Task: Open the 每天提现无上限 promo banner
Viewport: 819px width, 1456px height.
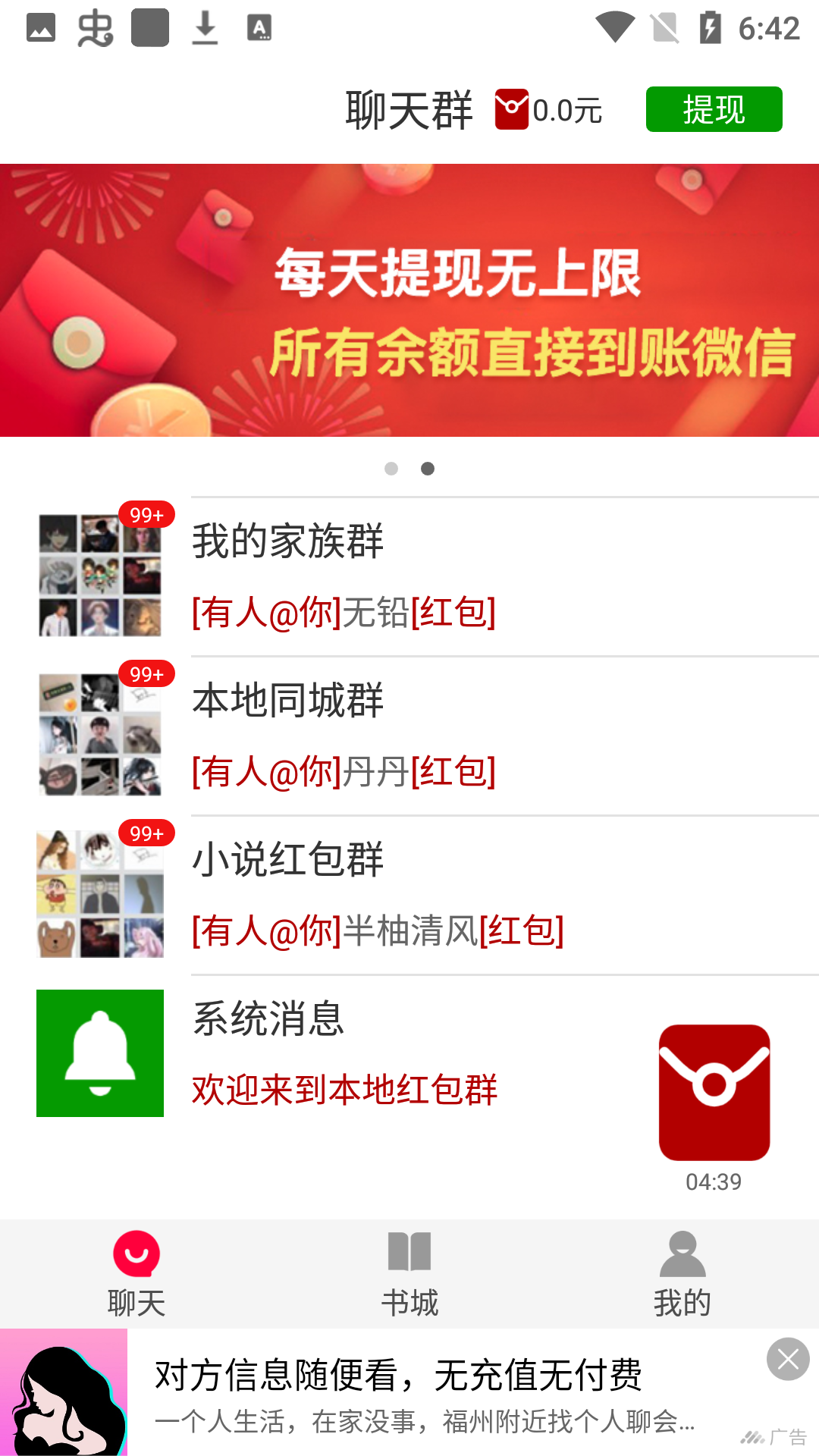Action: click(409, 300)
